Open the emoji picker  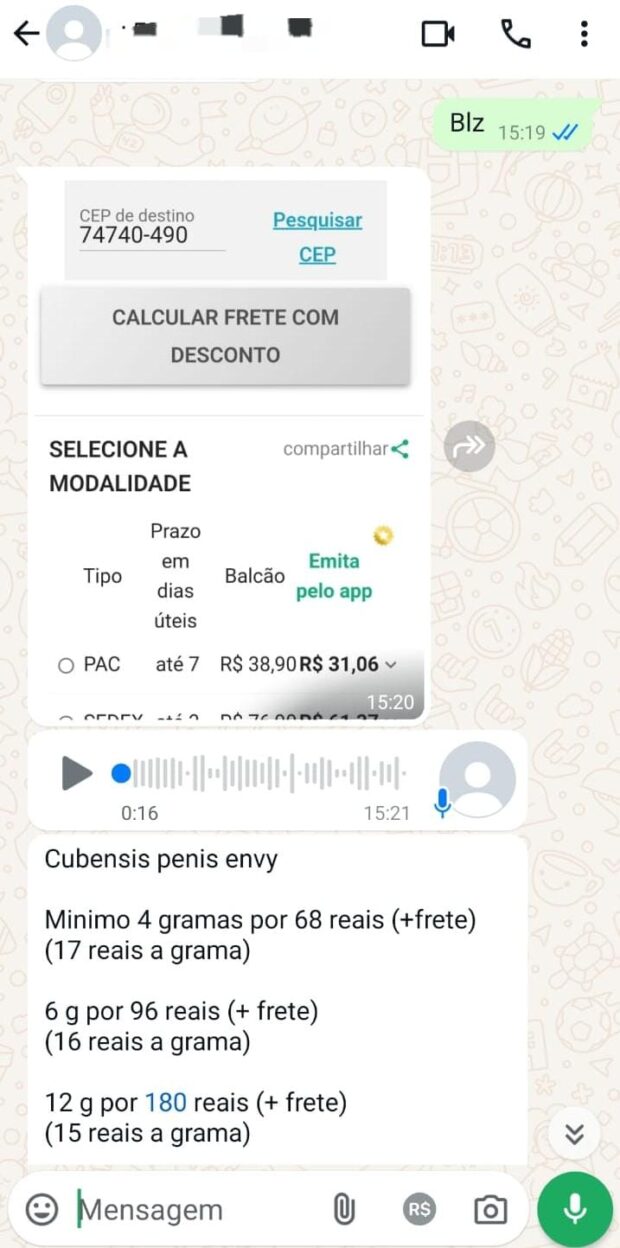pyautogui.click(x=41, y=1210)
